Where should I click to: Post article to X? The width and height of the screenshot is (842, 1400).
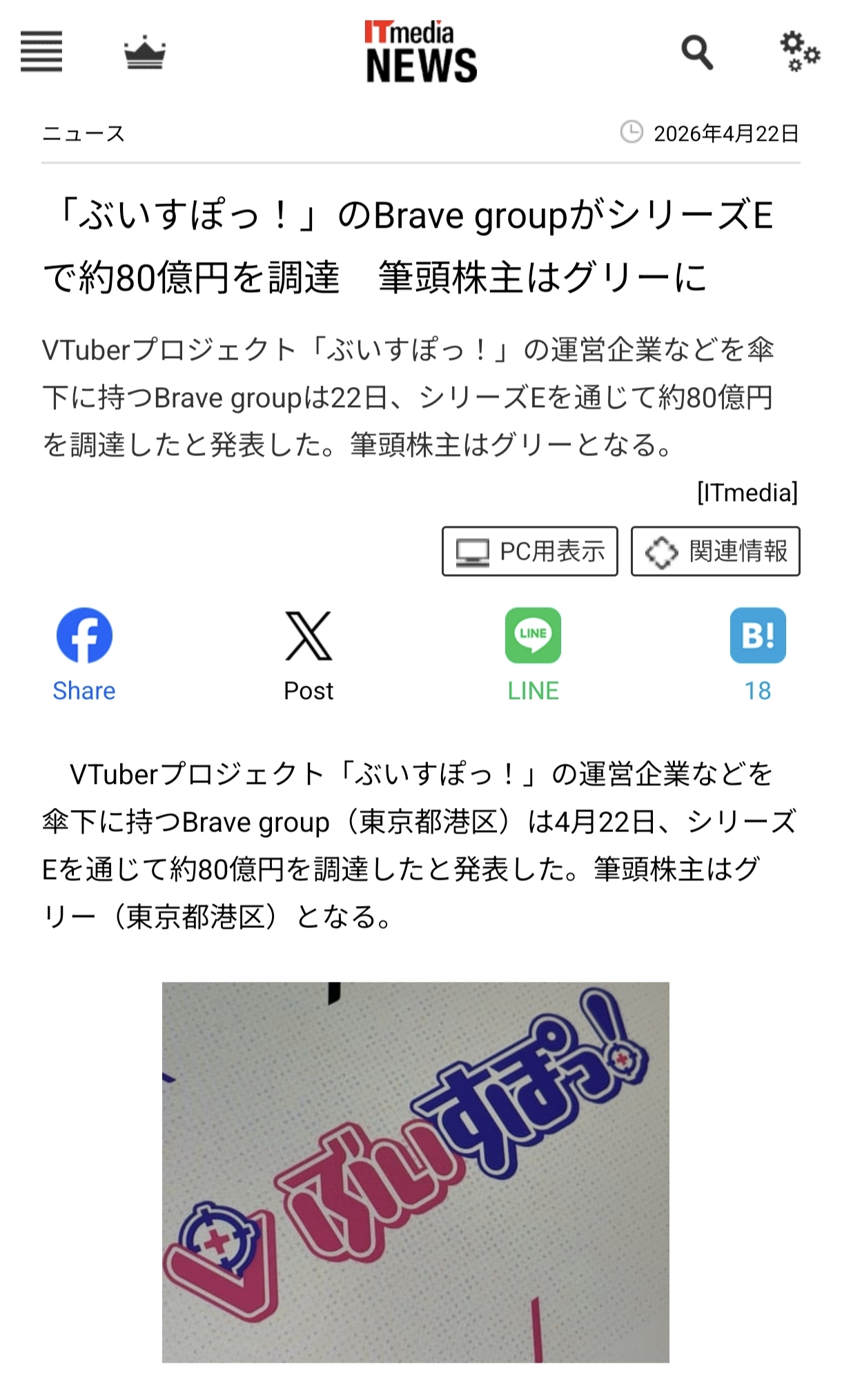tap(309, 653)
